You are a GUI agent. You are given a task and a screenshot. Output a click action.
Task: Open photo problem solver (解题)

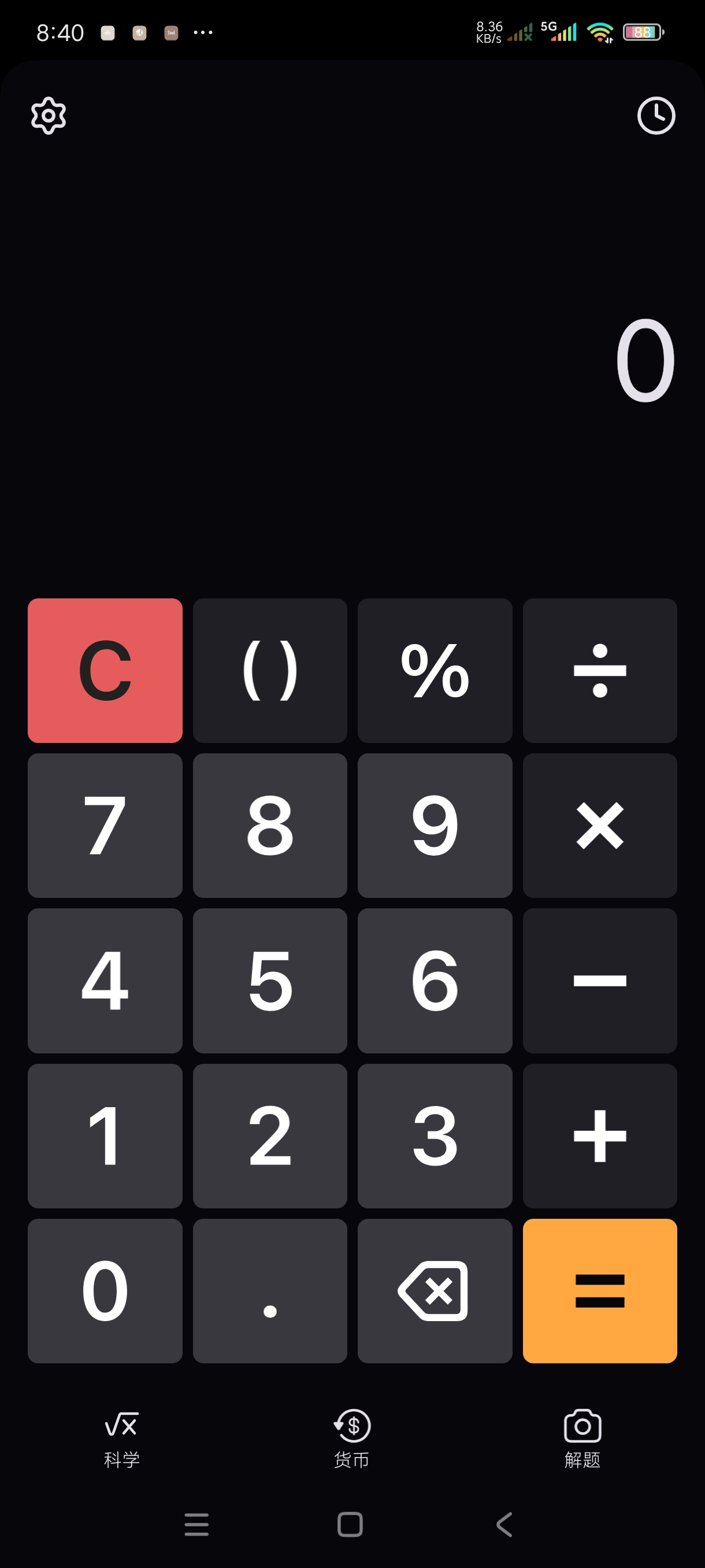pos(582,1439)
